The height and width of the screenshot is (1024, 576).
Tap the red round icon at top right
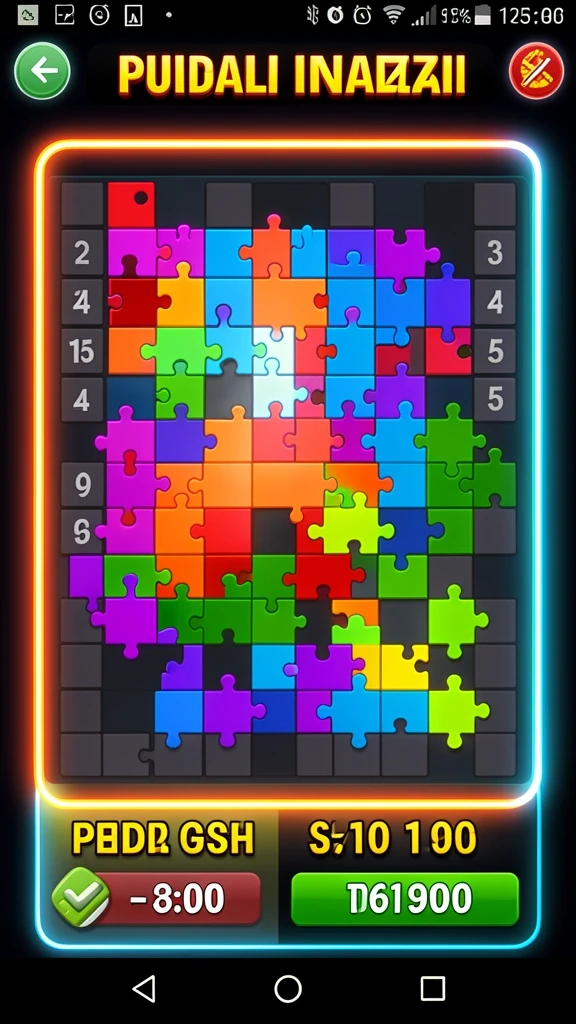pos(536,71)
